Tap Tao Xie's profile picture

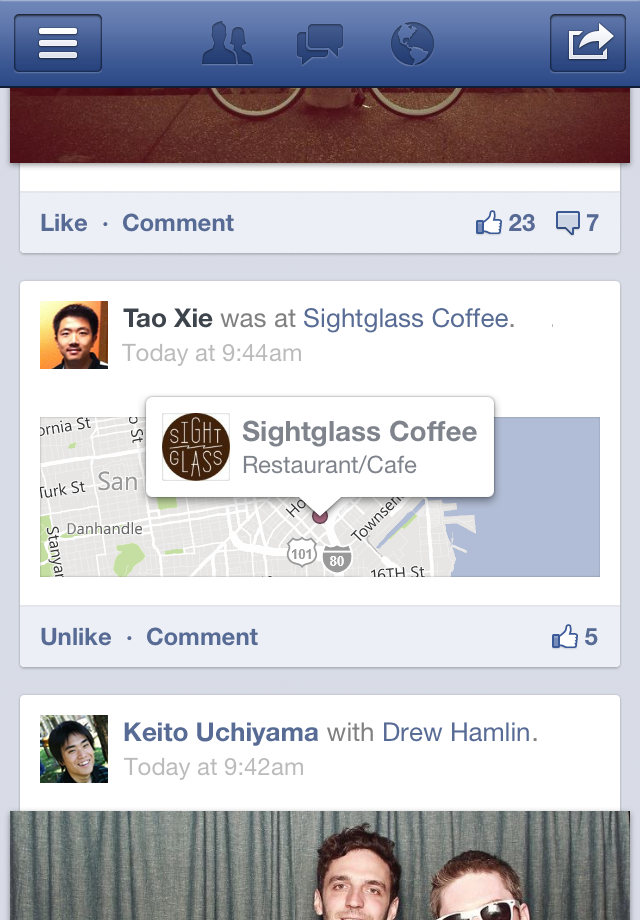click(74, 335)
